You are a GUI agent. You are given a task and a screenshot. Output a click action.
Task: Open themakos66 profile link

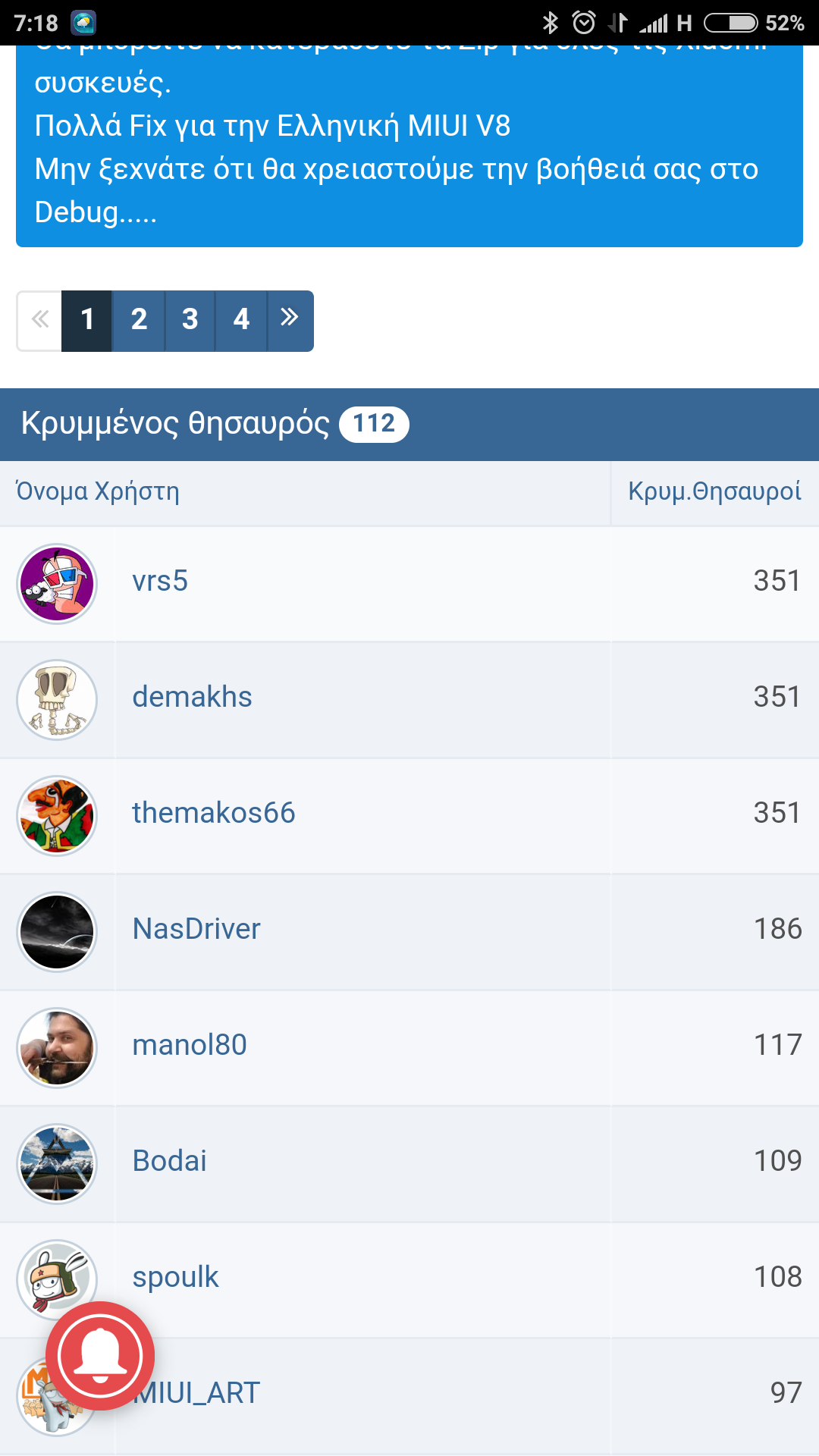click(213, 814)
